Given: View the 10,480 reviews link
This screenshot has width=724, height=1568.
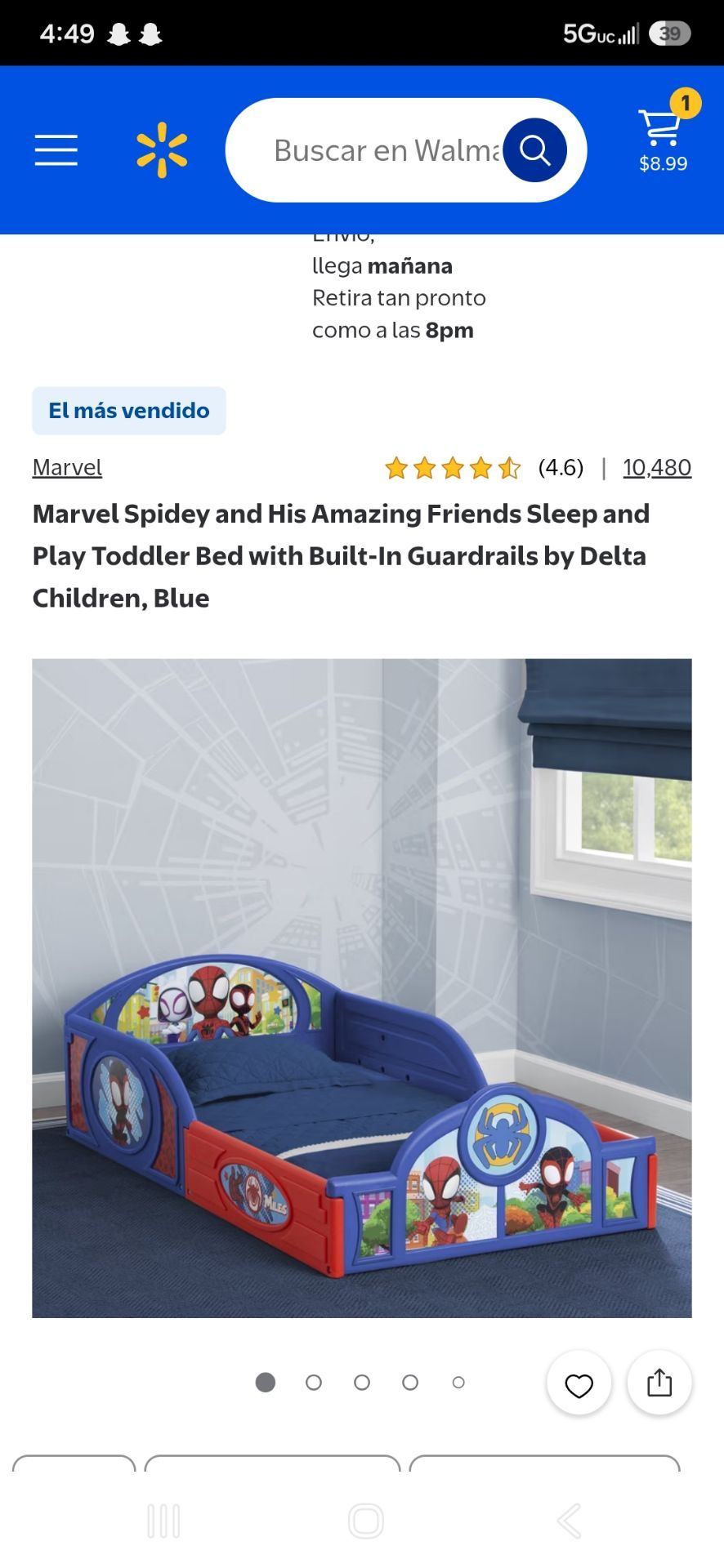Looking at the screenshot, I should (x=657, y=467).
